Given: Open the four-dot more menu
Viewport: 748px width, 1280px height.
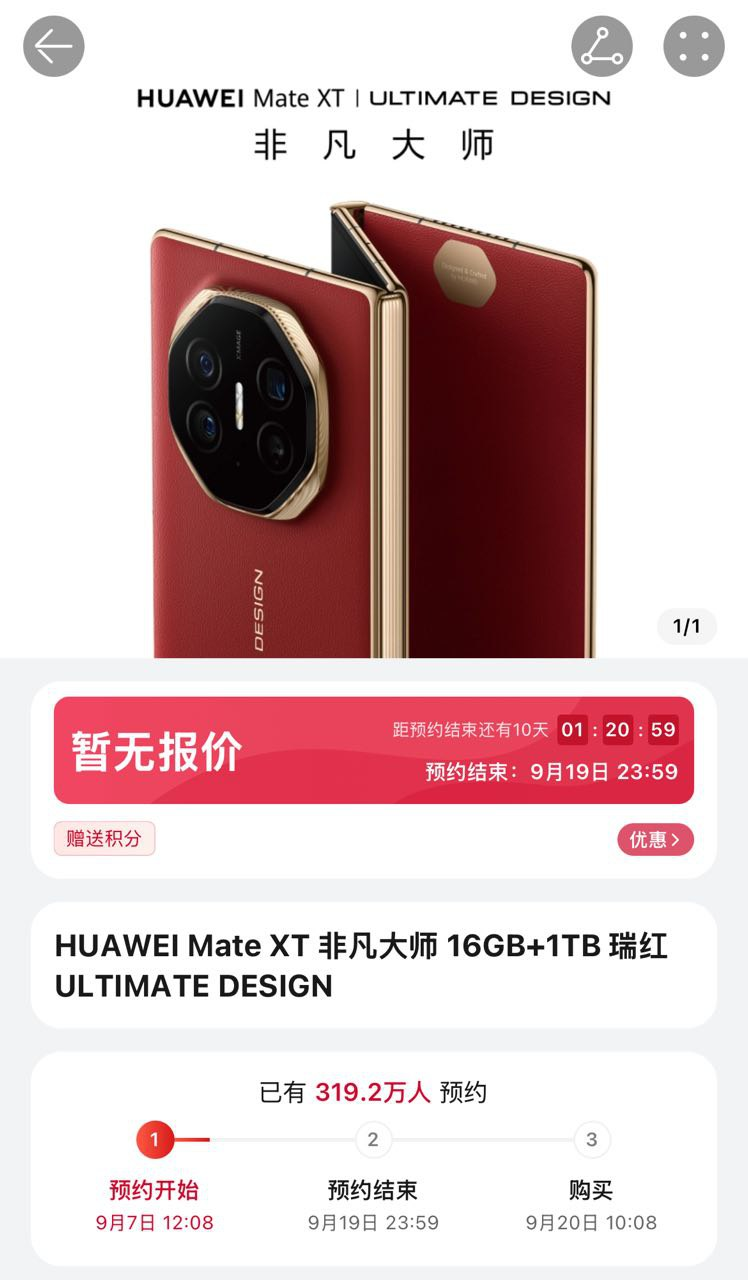Looking at the screenshot, I should pyautogui.click(x=694, y=46).
